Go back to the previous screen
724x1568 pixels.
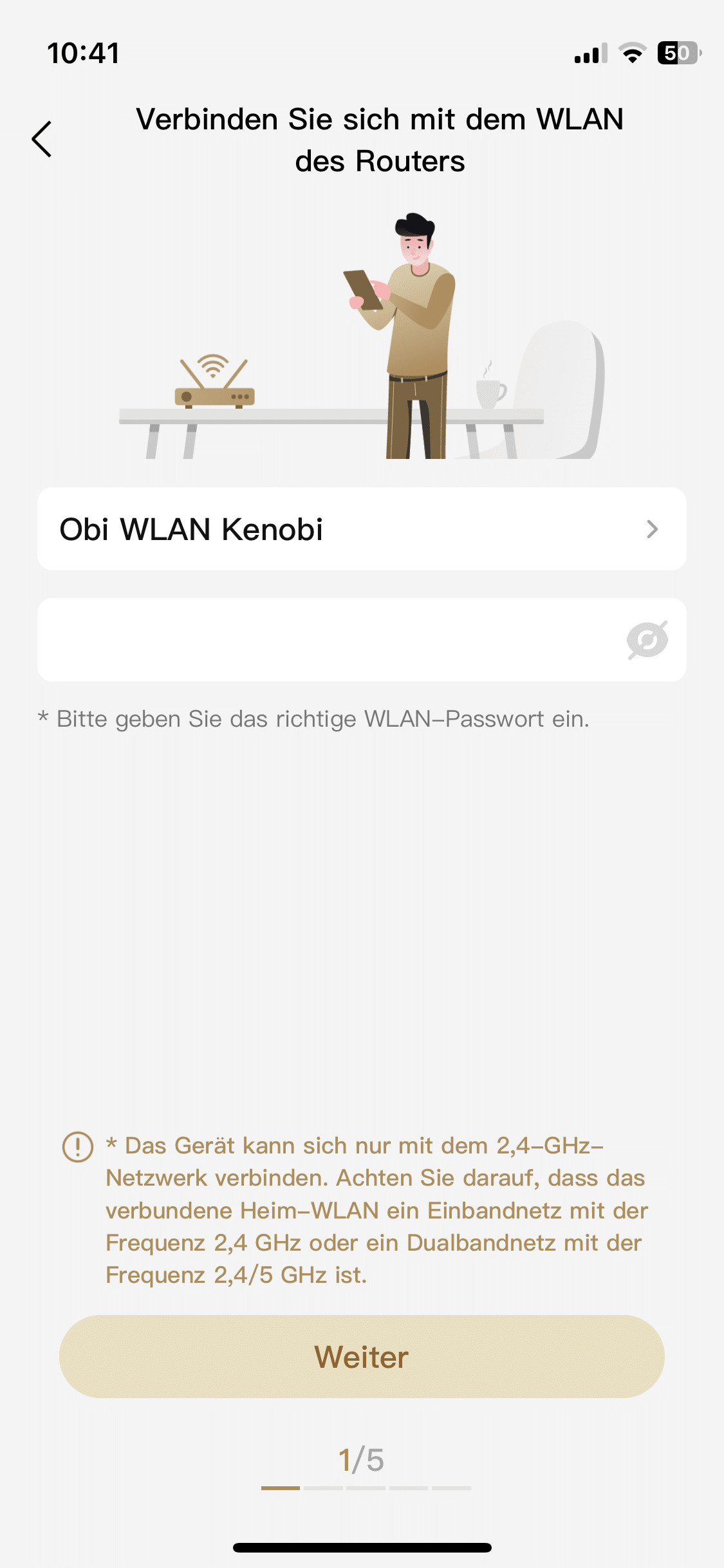coord(42,139)
